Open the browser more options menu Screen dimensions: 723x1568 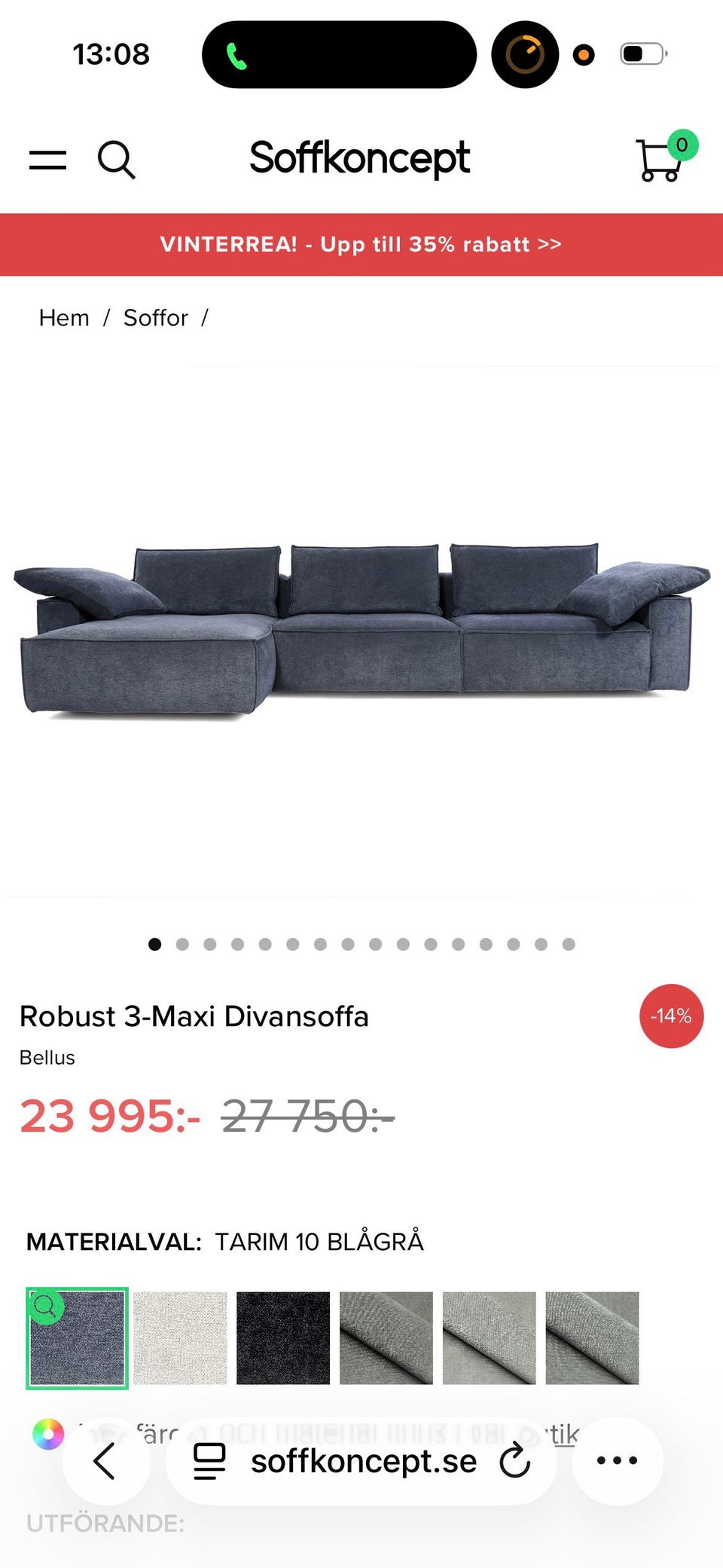click(x=617, y=1460)
